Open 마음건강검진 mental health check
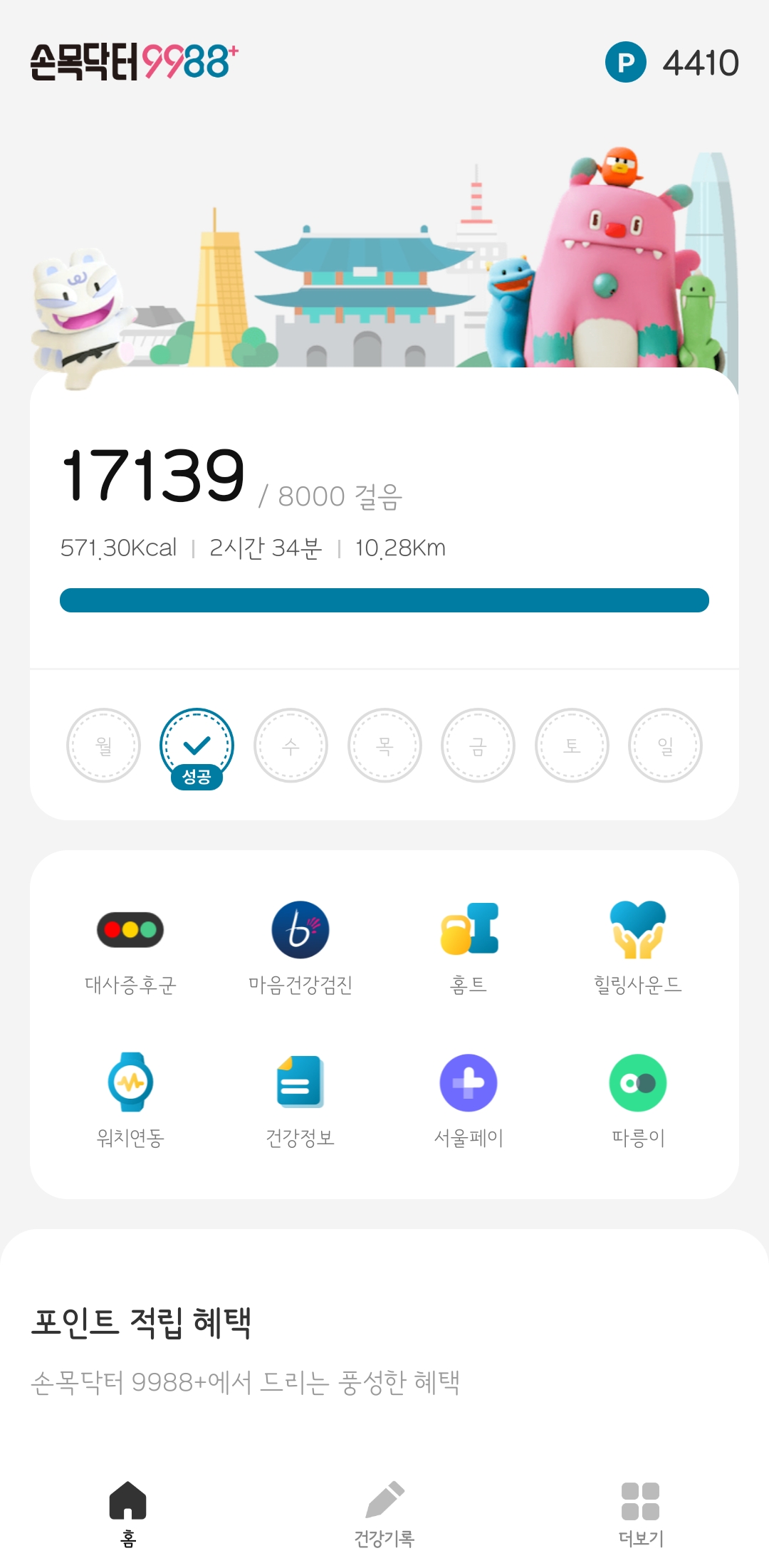769x1568 pixels. coord(300,947)
